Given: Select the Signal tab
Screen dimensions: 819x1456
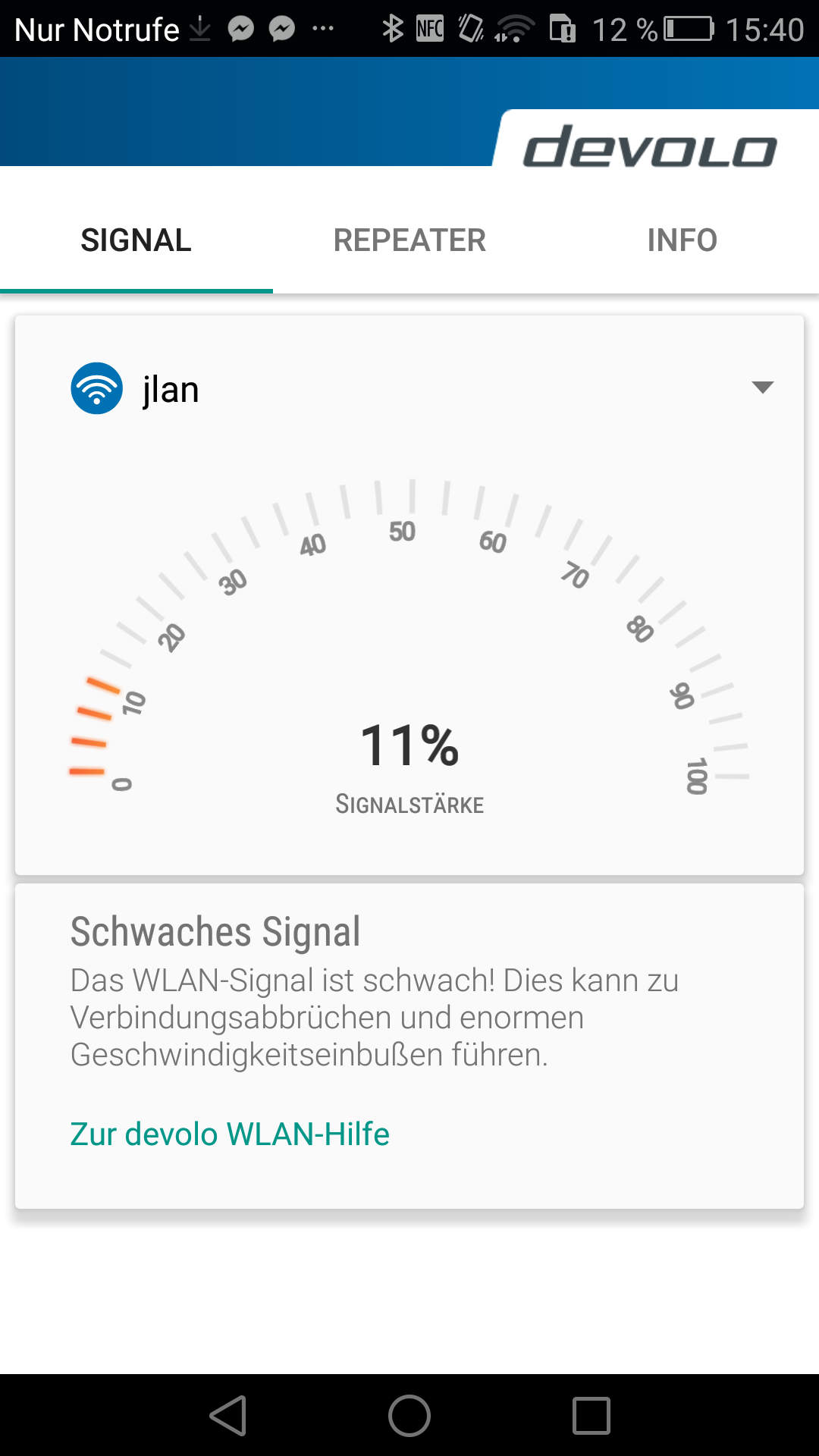Looking at the screenshot, I should tap(136, 240).
